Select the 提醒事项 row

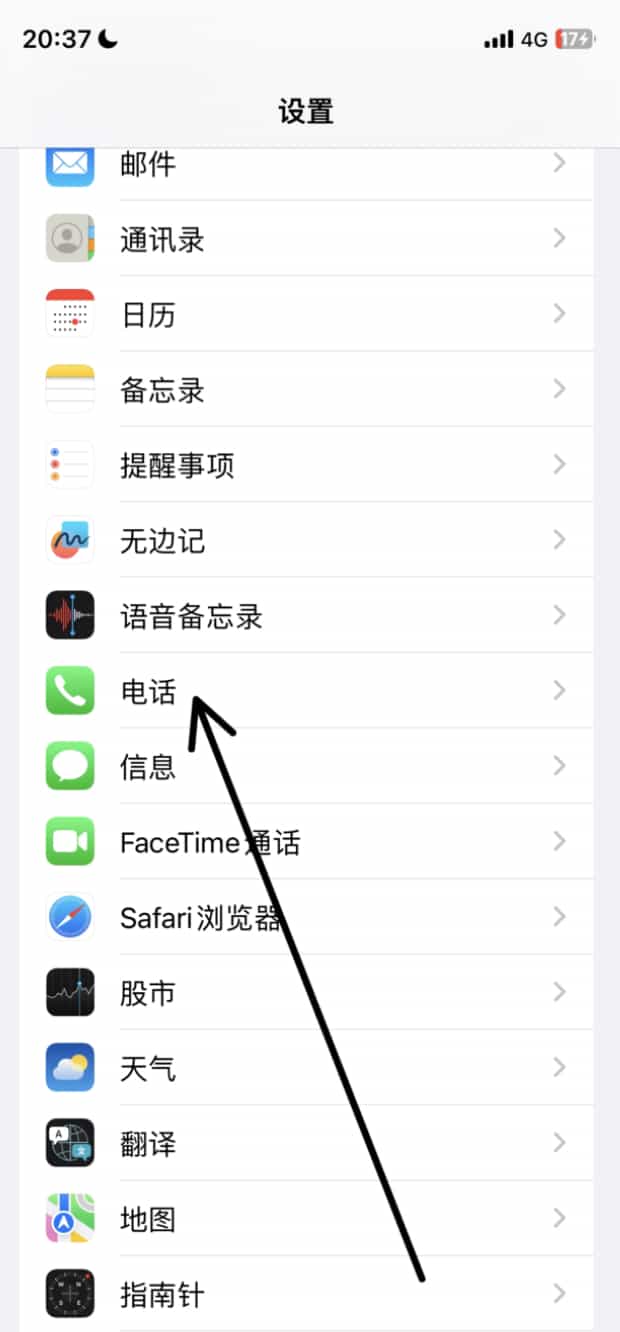pos(306,465)
